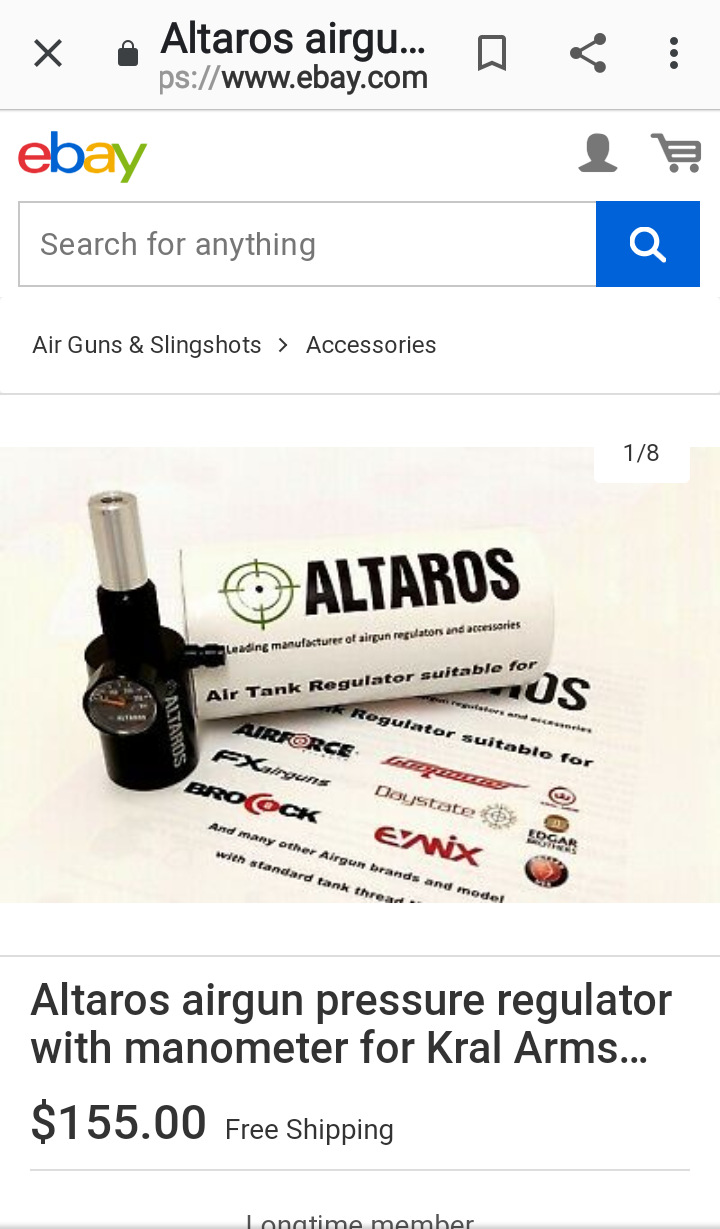The height and width of the screenshot is (1229, 720).
Task: Go to the eBay home logo
Action: coord(83,157)
